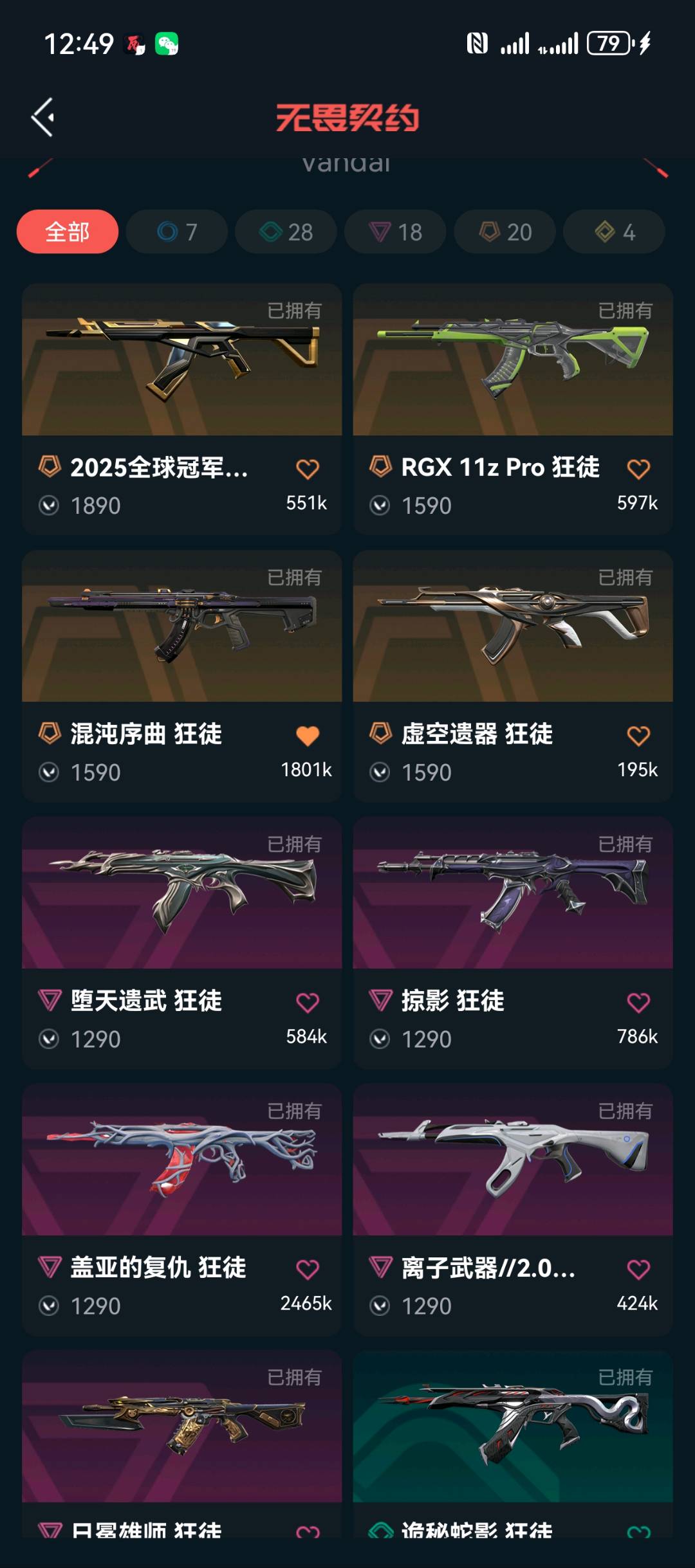This screenshot has width=695, height=1568.
Task: Select the 全部 filter chip
Action: click(x=68, y=232)
